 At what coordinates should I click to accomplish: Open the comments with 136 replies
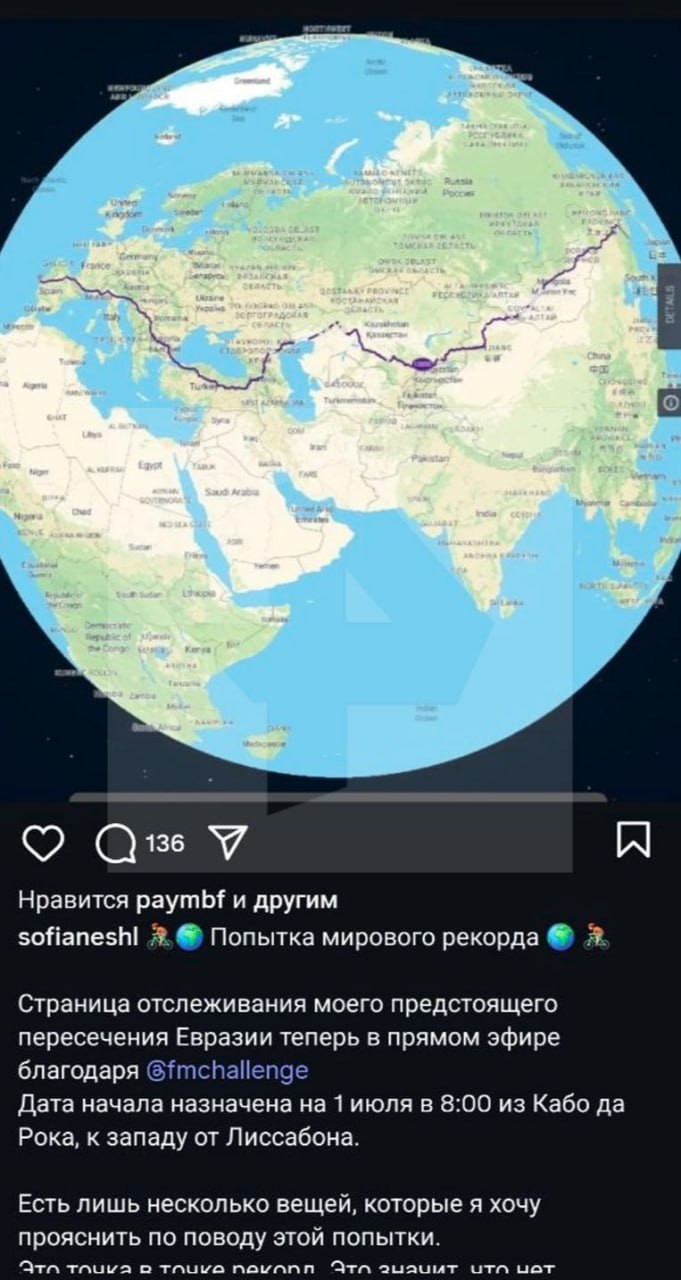(140, 843)
